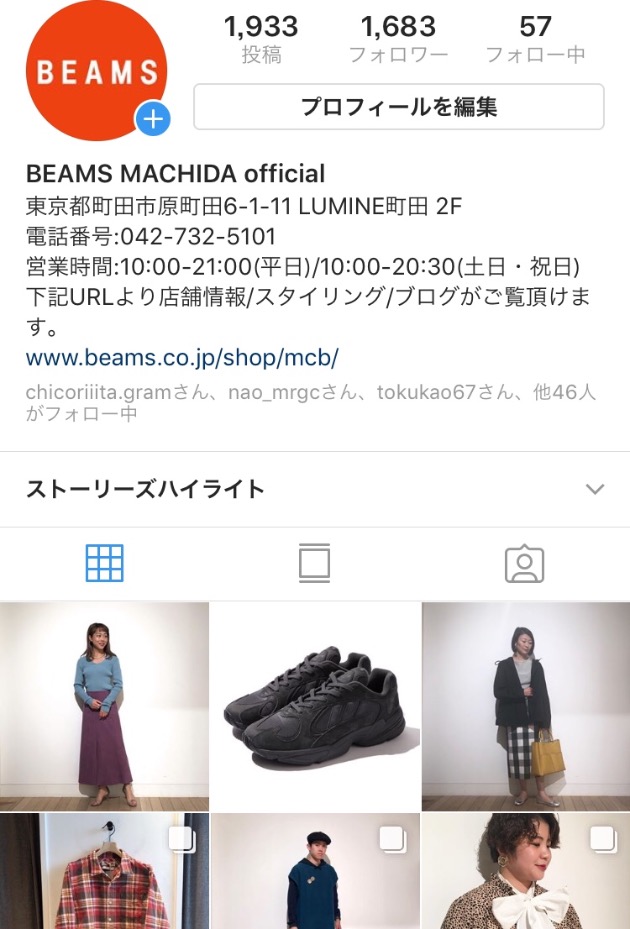Tap the プロフィールを編集 button
Screen dimensions: 630x929
(398, 107)
